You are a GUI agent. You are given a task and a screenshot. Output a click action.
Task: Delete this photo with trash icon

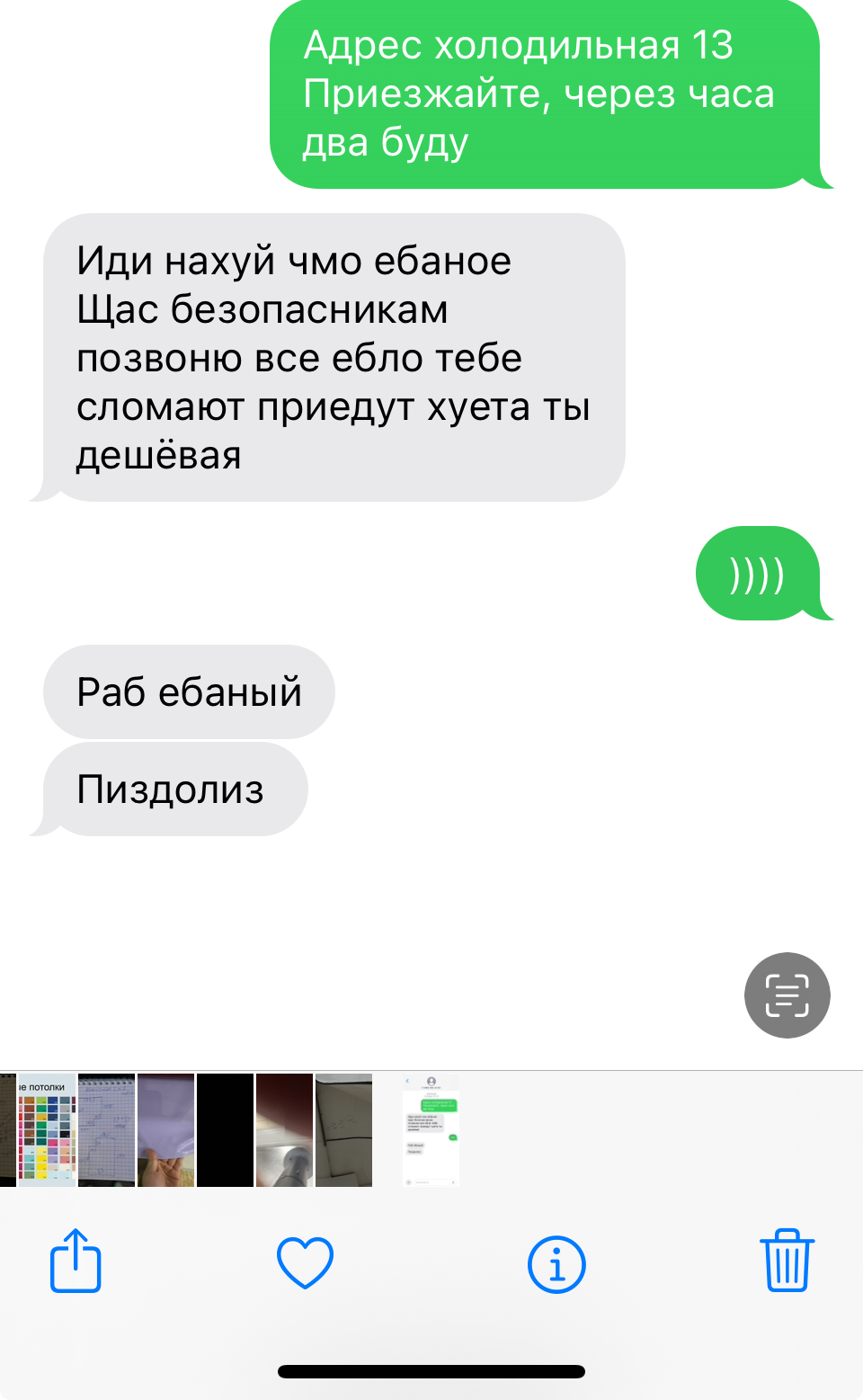click(787, 1261)
